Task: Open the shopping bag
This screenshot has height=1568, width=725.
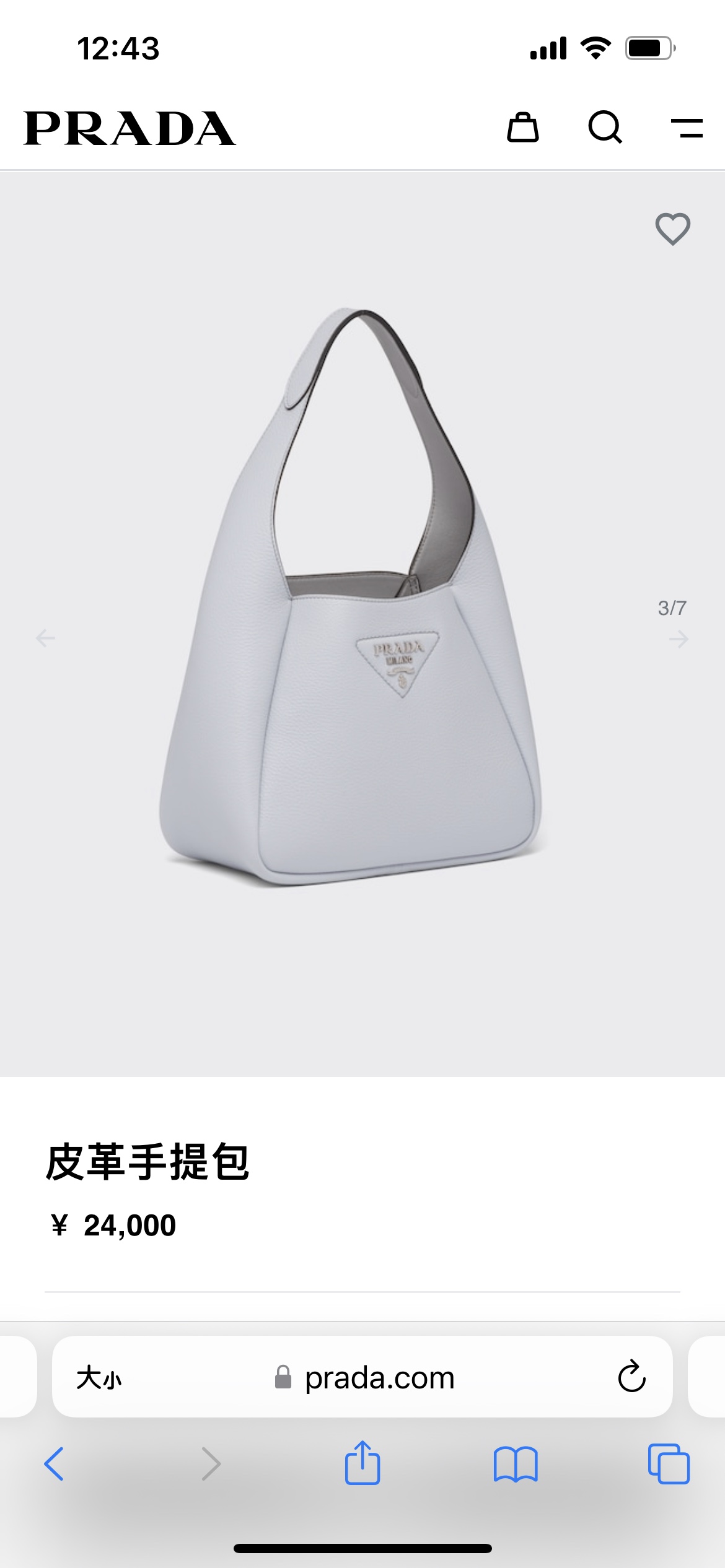Action: 522,128
